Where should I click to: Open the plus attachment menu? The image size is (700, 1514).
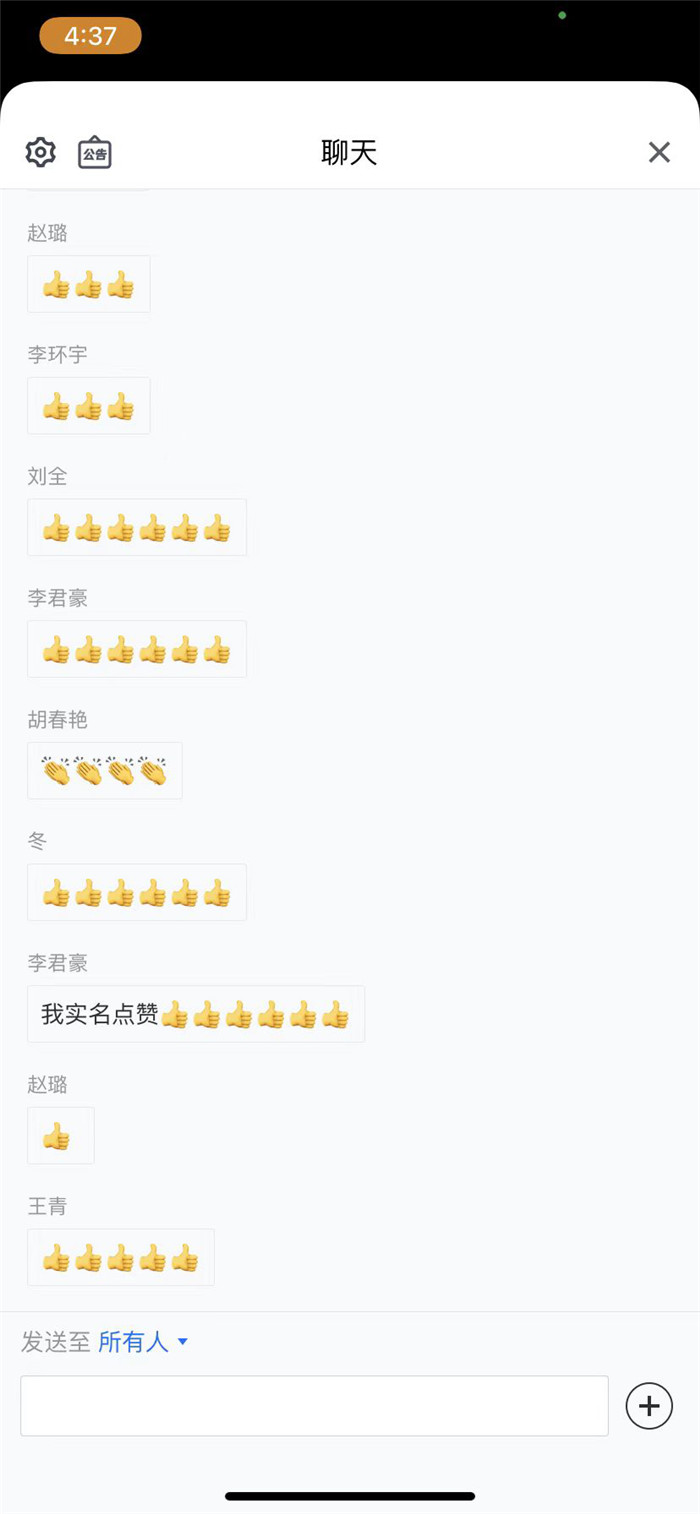pyautogui.click(x=649, y=1406)
